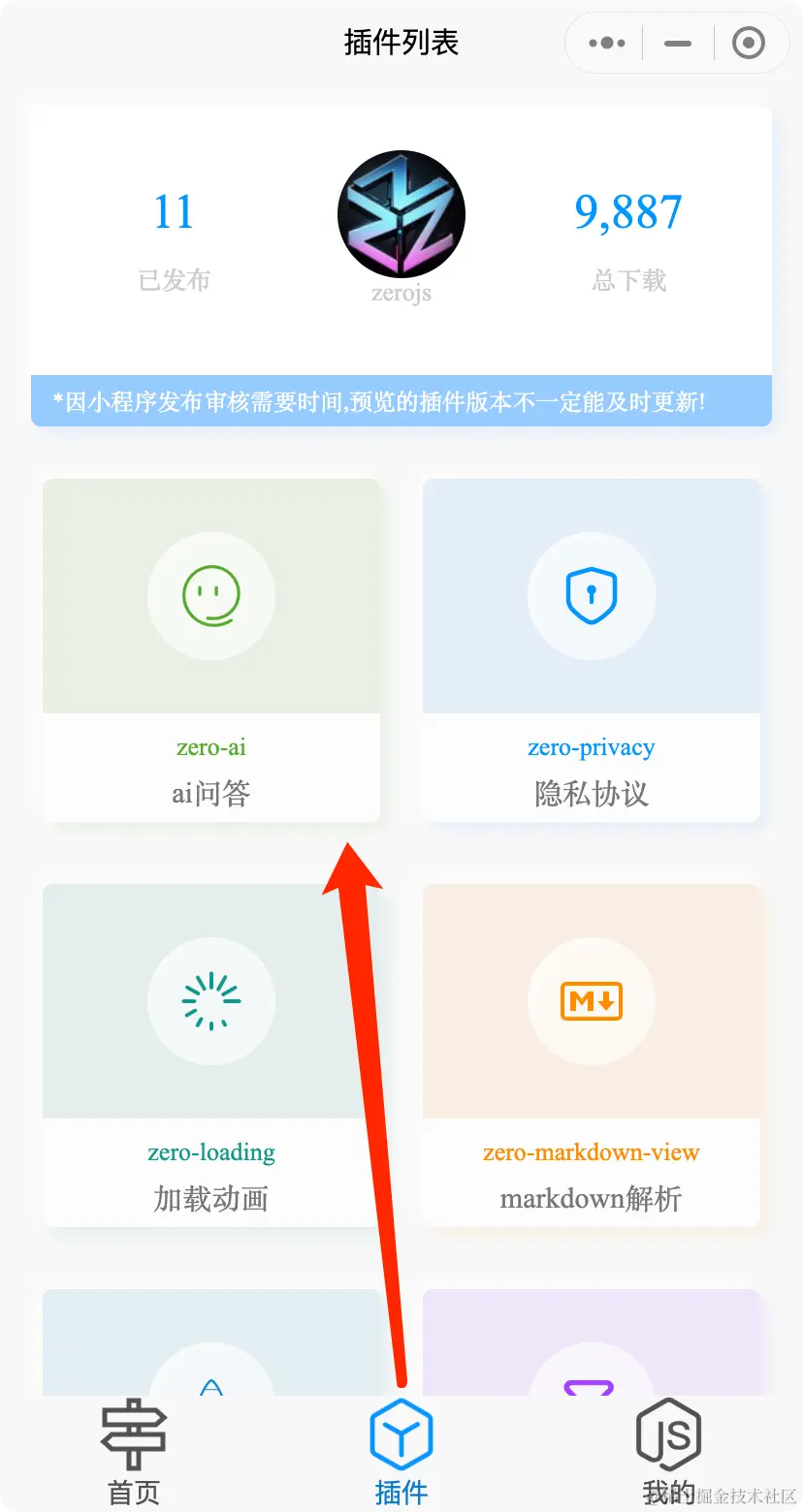Open the mini program more options menu

tap(607, 43)
